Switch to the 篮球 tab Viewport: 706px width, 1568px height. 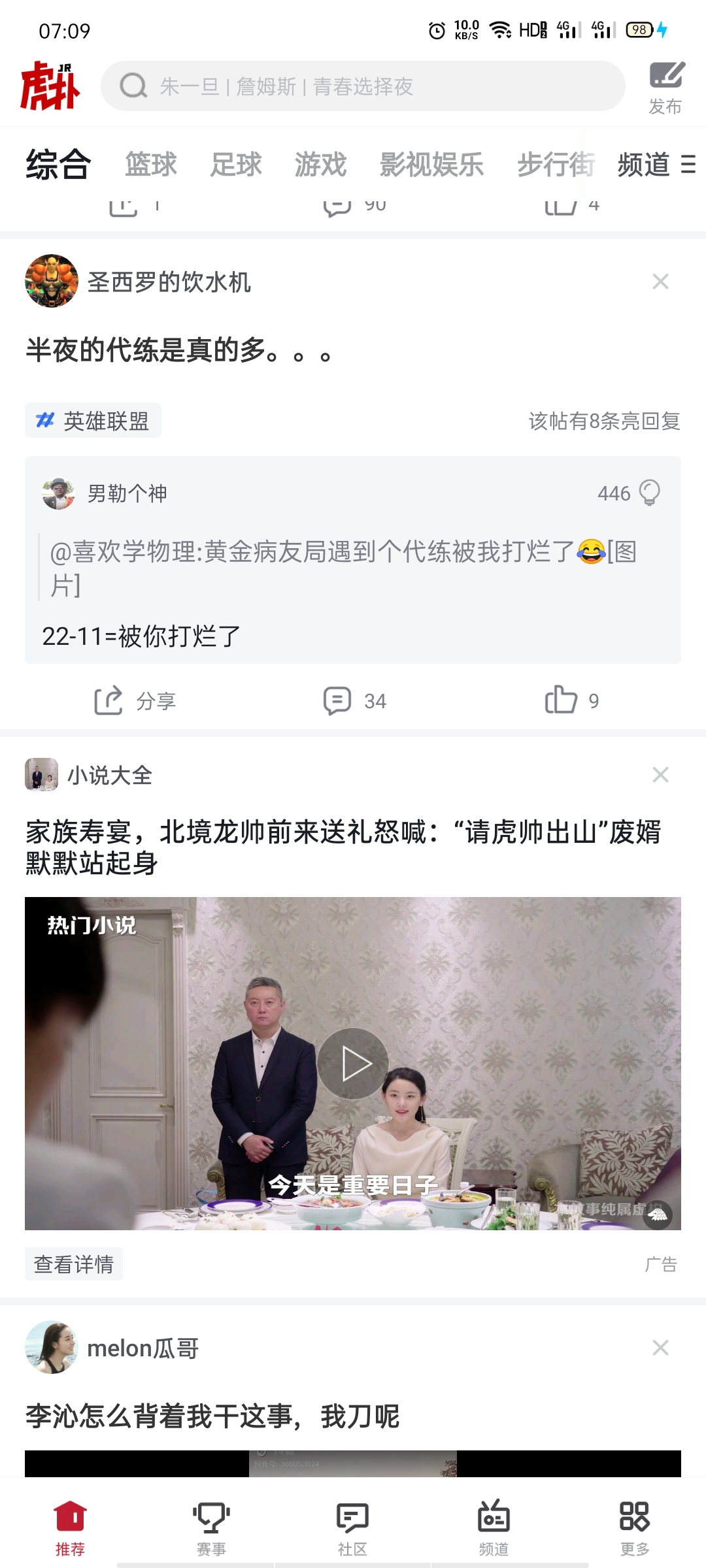(x=151, y=164)
